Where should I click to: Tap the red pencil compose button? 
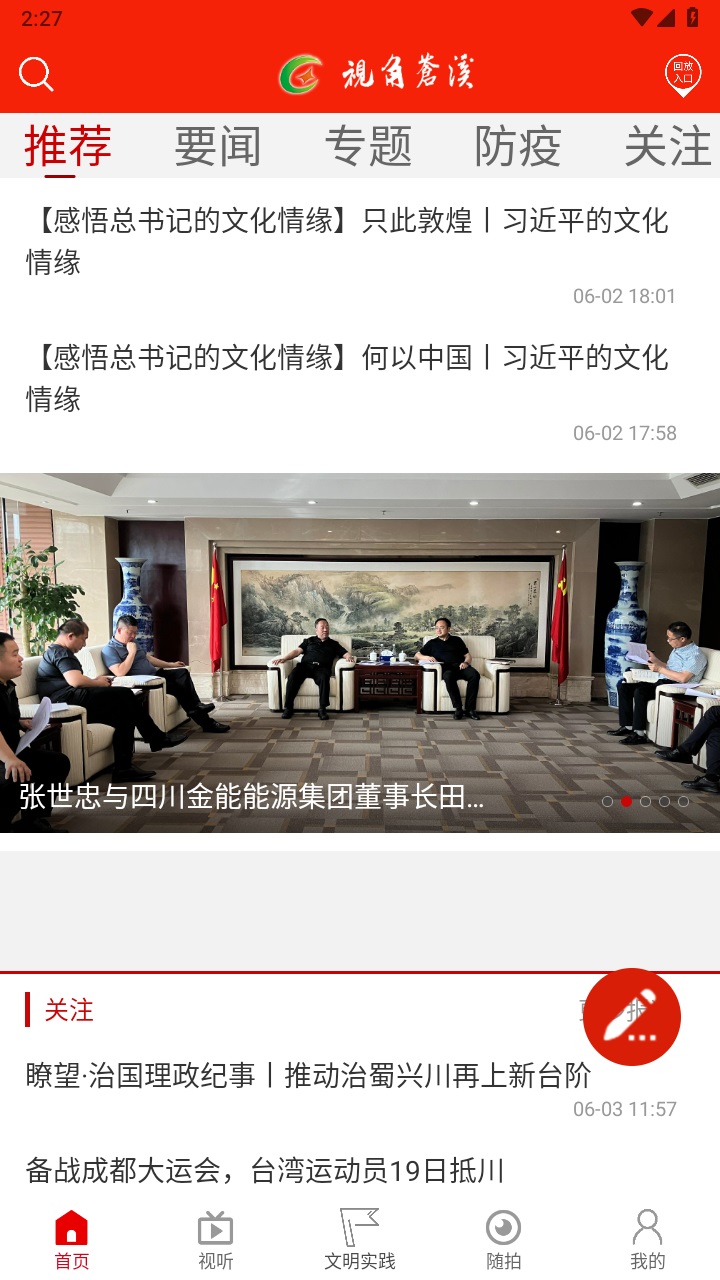tap(631, 1017)
